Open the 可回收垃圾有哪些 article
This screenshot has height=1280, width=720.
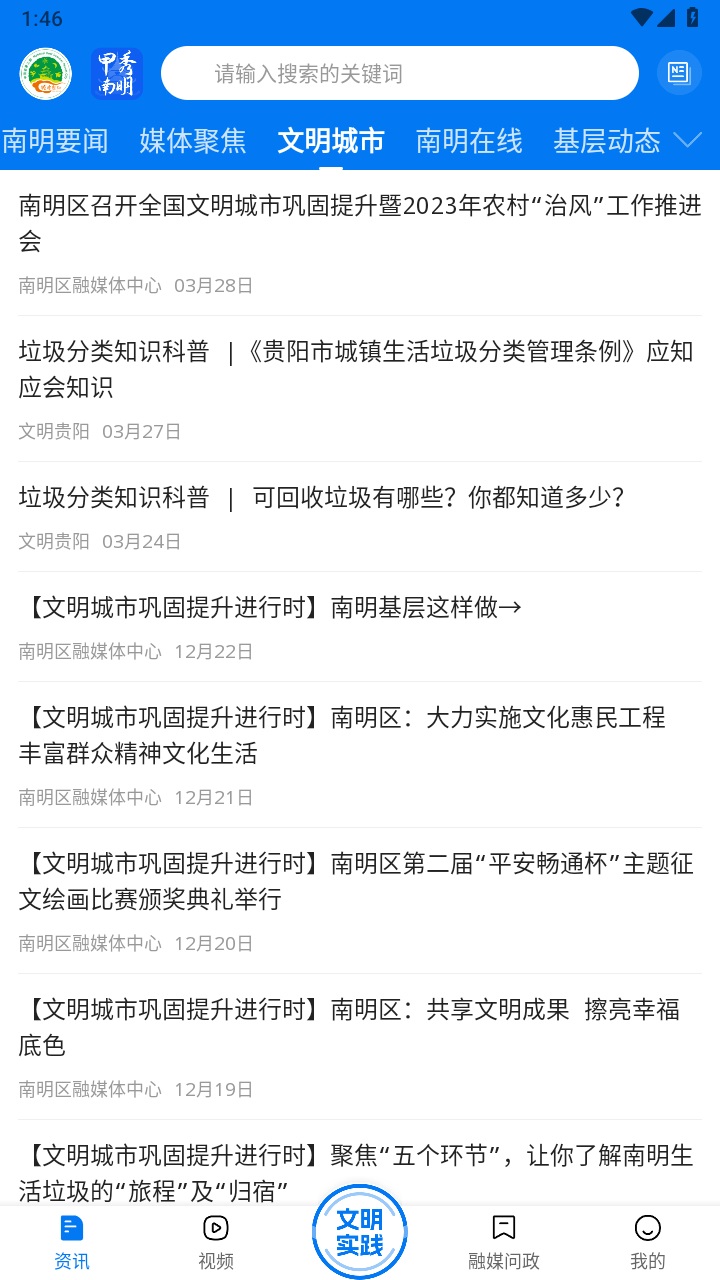click(x=320, y=496)
